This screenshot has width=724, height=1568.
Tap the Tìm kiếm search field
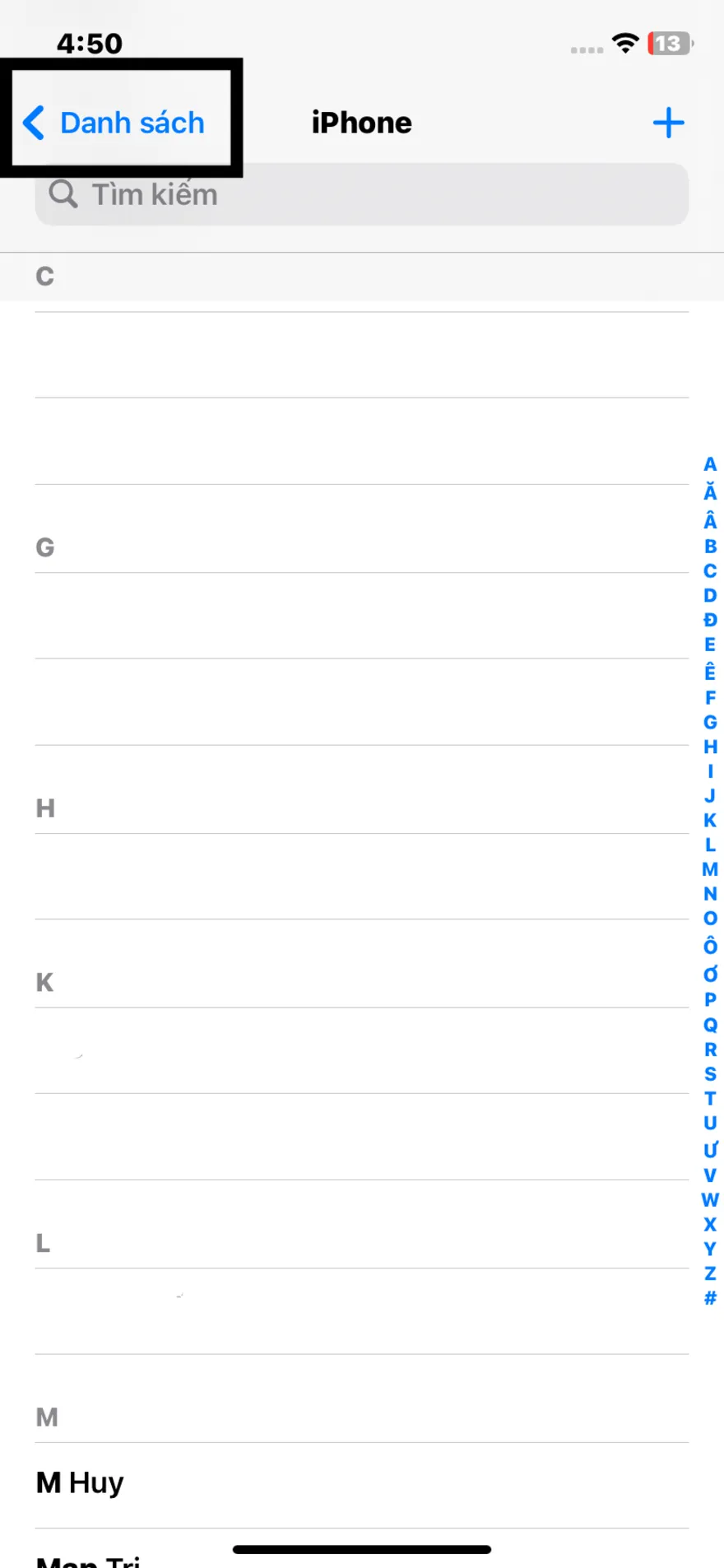pyautogui.click(x=362, y=194)
